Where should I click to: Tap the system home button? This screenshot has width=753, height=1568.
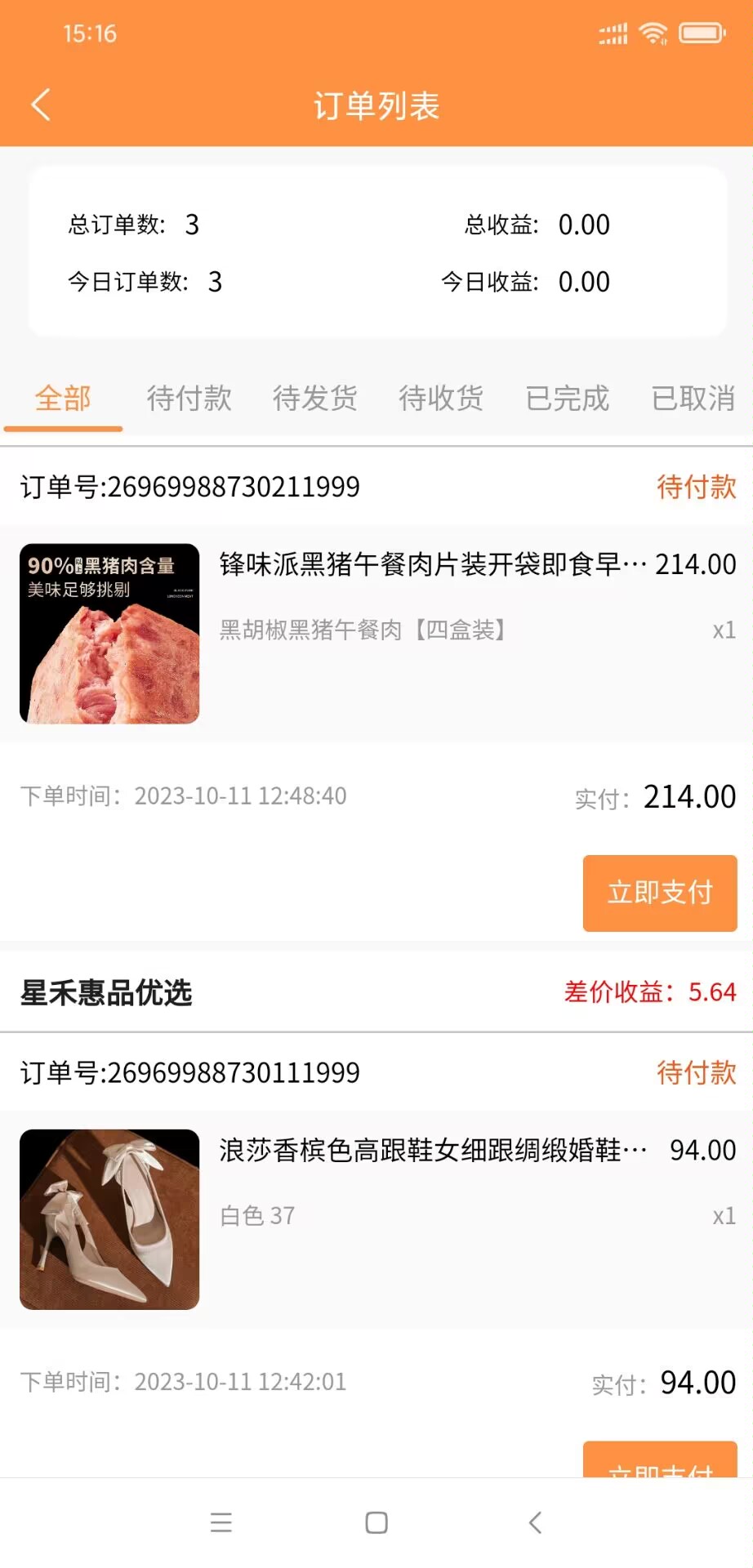(376, 1522)
